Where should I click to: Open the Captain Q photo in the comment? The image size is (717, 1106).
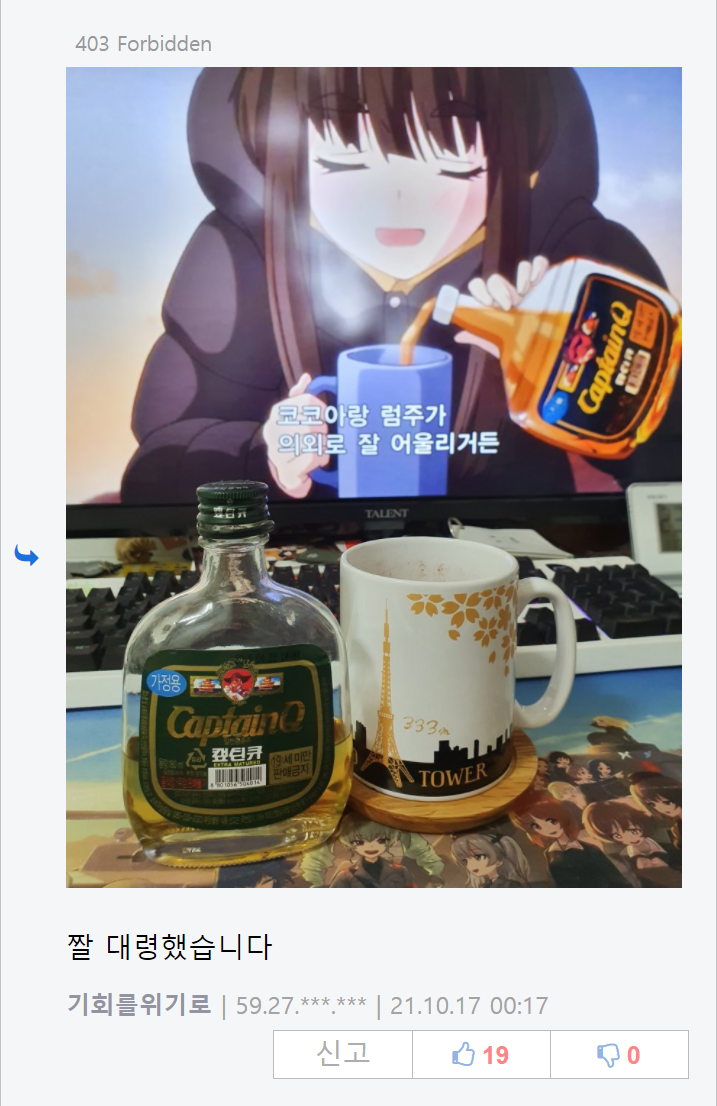pyautogui.click(x=374, y=477)
